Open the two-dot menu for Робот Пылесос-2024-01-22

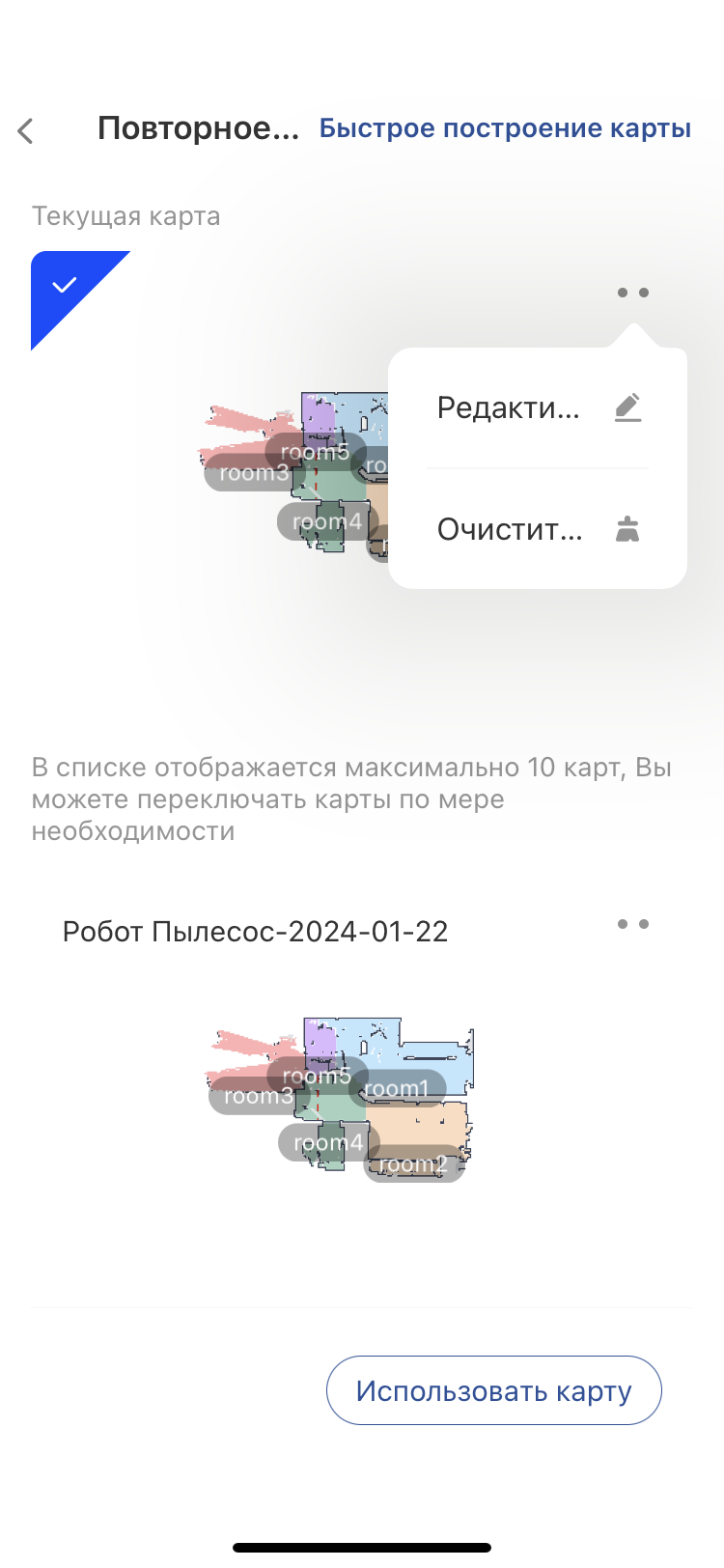point(633,925)
